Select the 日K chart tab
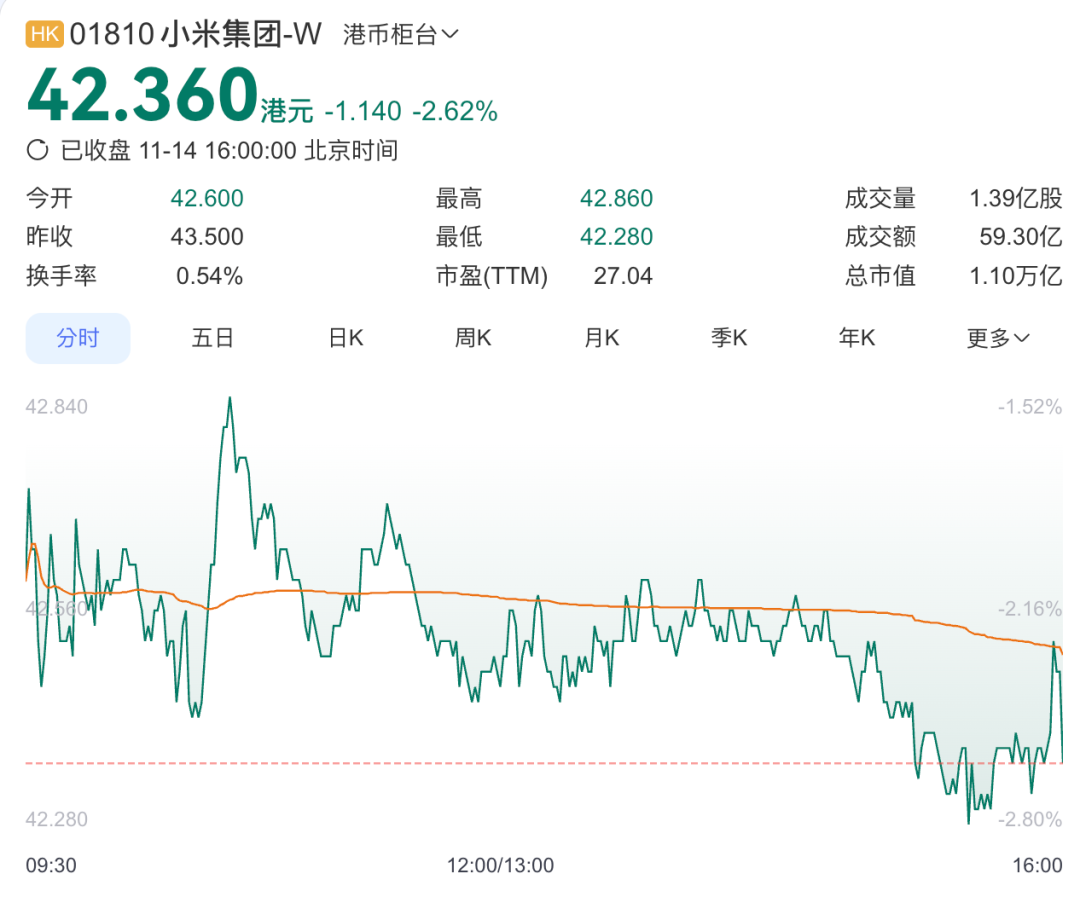Viewport: 1080px width, 897px height. tap(346, 338)
